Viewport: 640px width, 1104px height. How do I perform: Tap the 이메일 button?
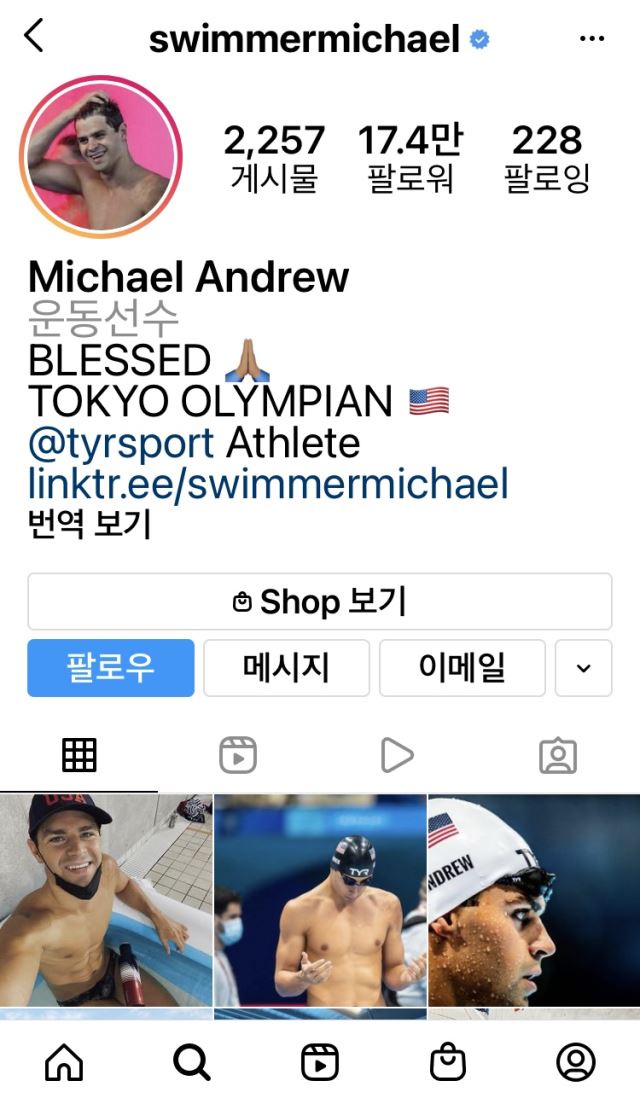[x=462, y=667]
